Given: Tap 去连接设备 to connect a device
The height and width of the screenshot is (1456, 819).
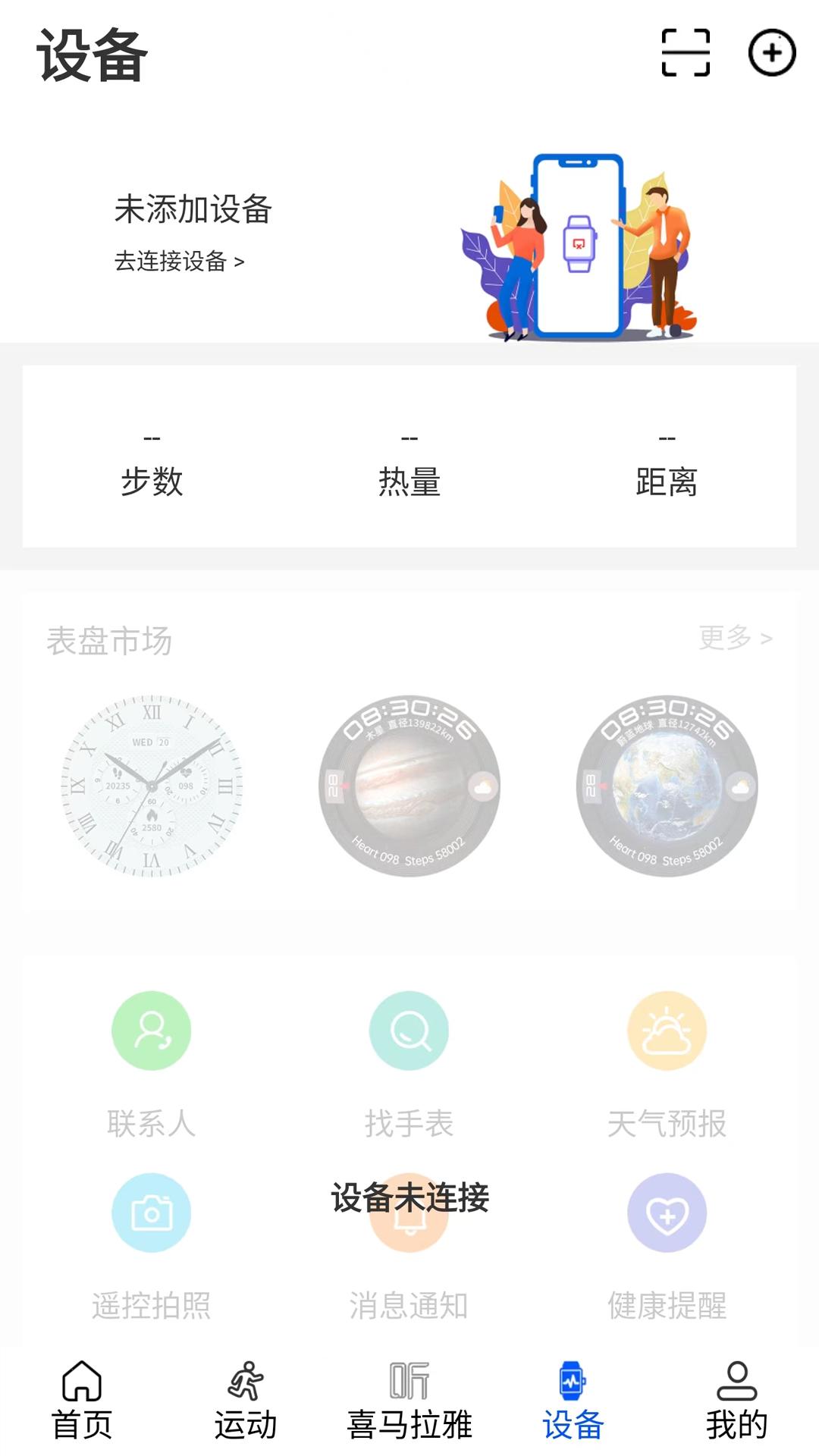Looking at the screenshot, I should pos(180,262).
